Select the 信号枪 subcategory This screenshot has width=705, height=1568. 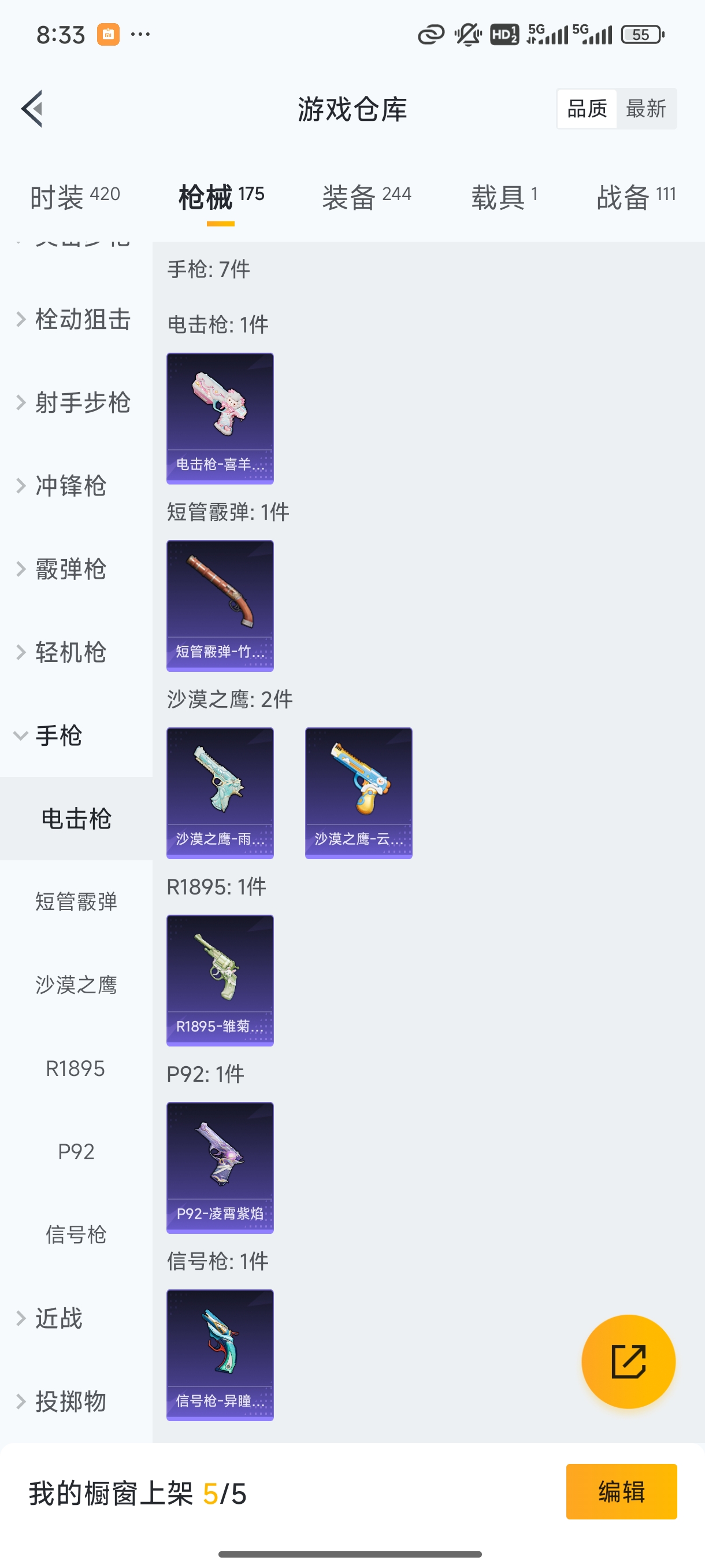point(76,1234)
